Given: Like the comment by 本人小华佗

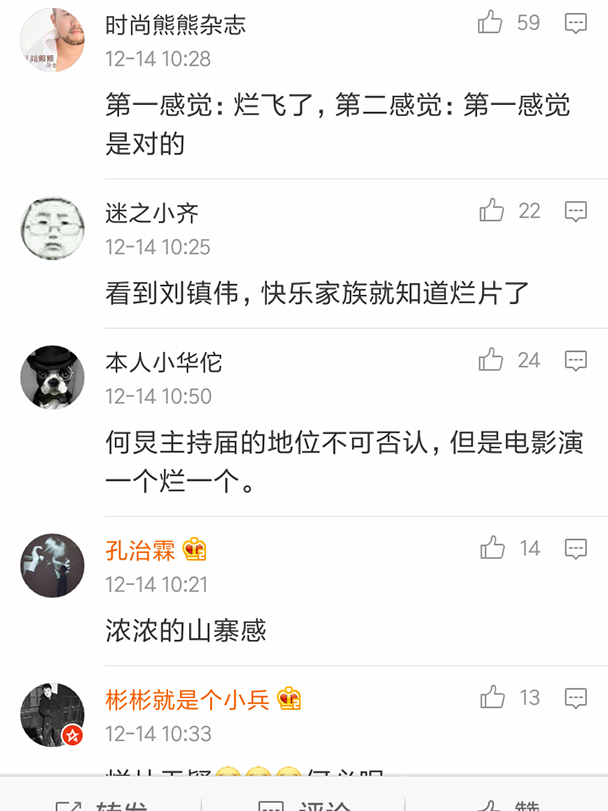Looking at the screenshot, I should pos(491,360).
